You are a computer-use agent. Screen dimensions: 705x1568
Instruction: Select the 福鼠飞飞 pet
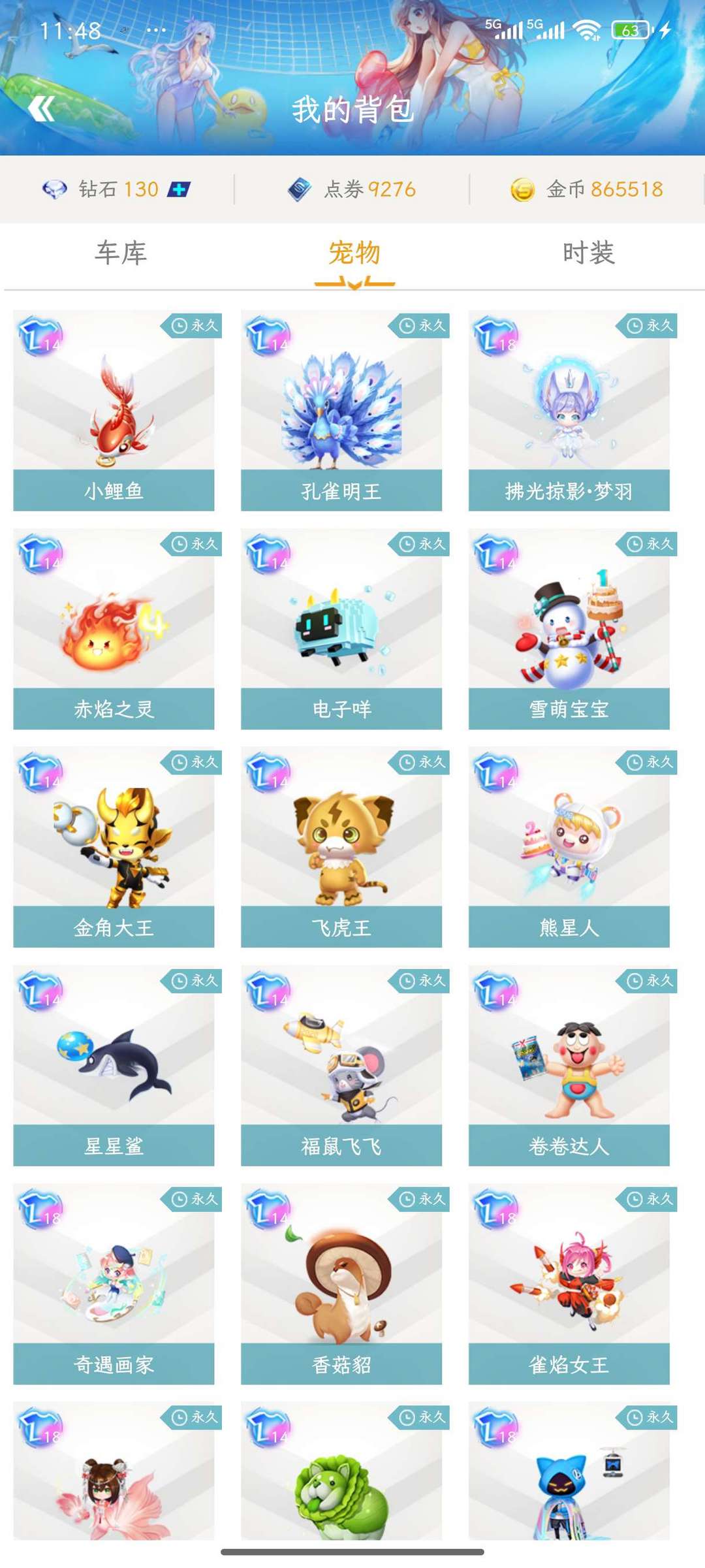341,1066
